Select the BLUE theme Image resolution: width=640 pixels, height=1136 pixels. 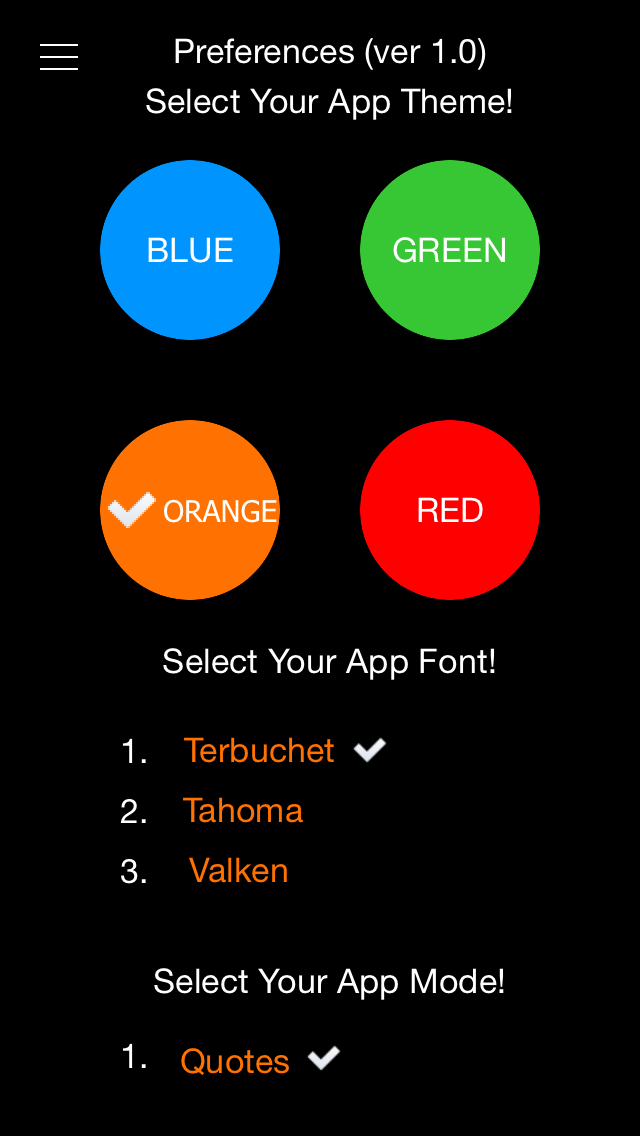(190, 250)
